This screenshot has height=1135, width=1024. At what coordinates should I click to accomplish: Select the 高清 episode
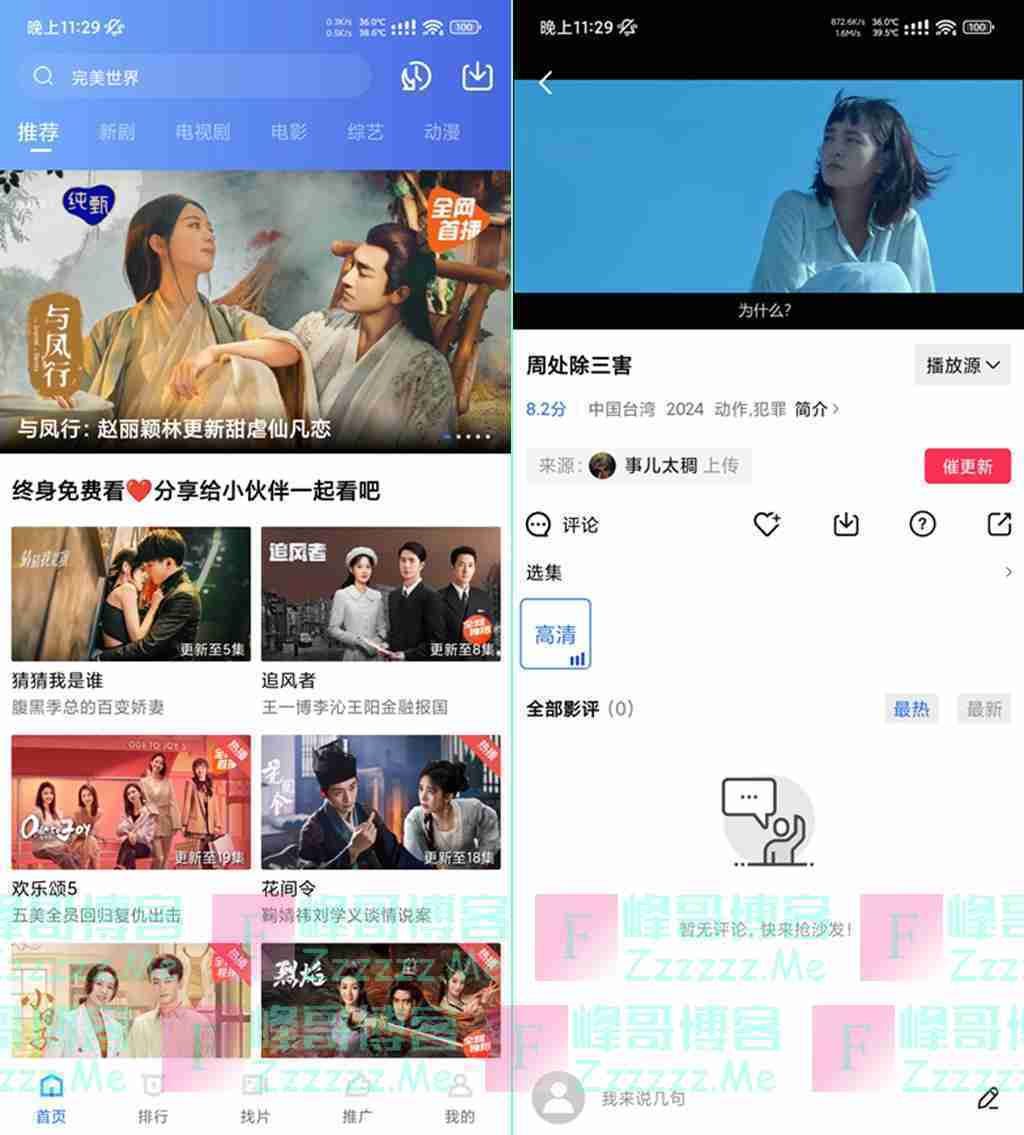[x=556, y=634]
